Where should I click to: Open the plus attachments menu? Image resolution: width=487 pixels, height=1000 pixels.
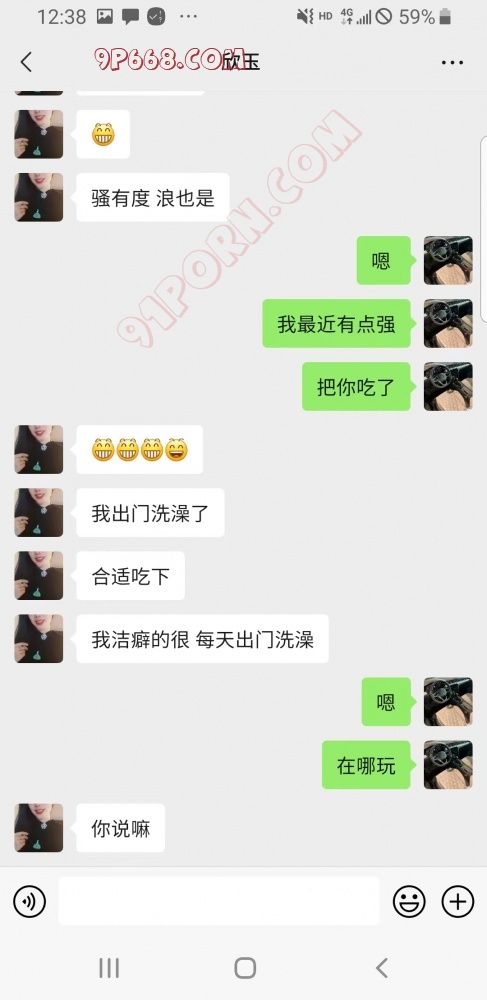458,902
